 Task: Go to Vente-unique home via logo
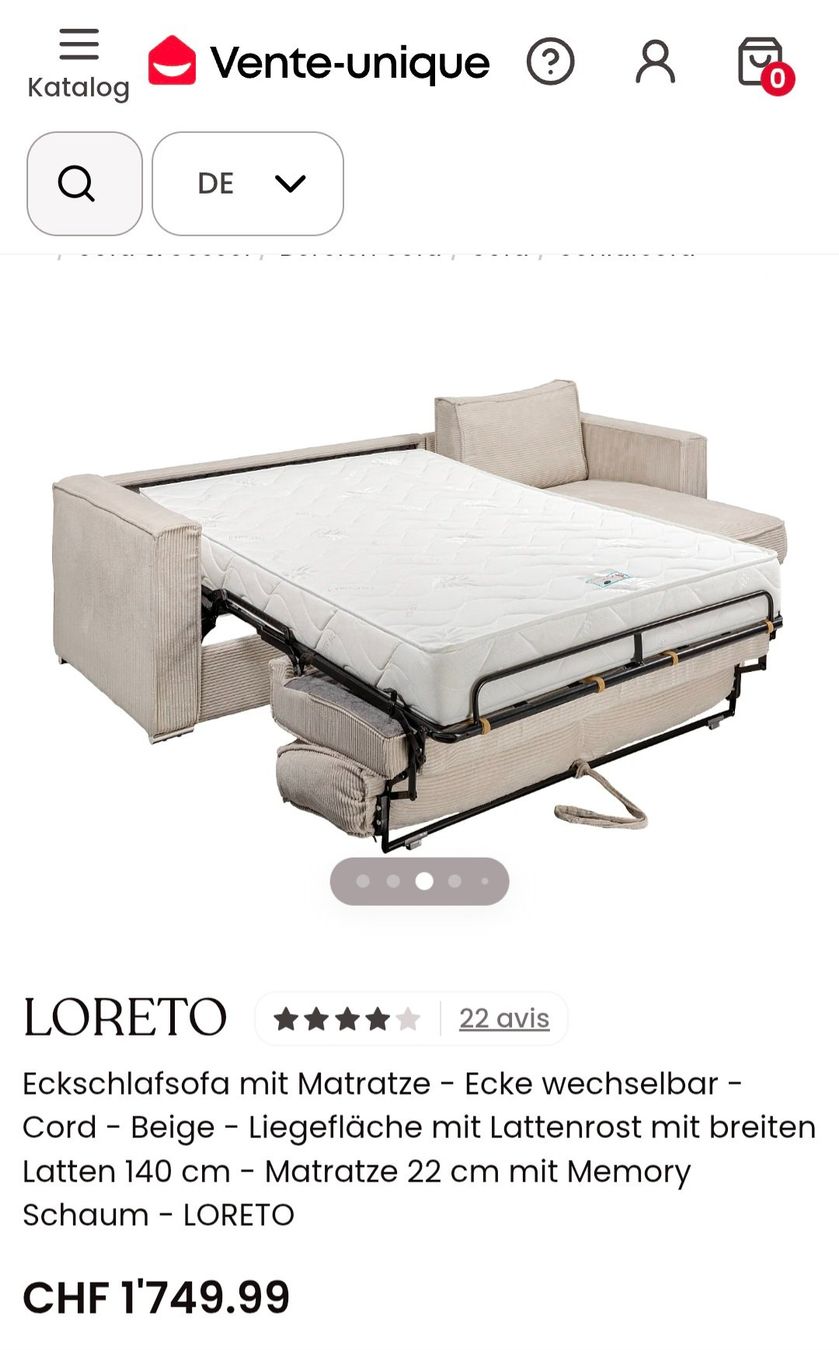click(x=319, y=63)
